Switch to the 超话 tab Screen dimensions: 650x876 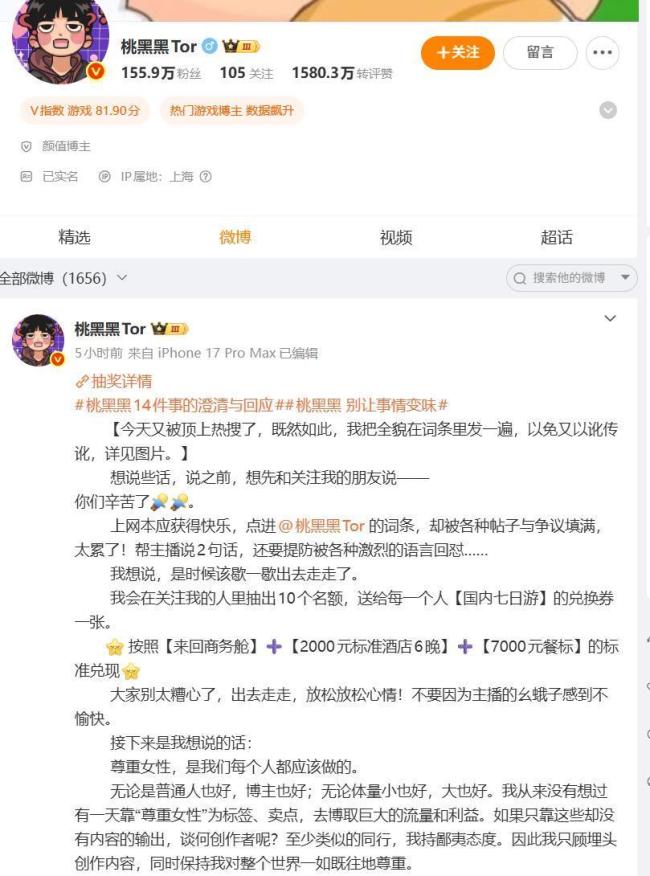[x=556, y=237]
